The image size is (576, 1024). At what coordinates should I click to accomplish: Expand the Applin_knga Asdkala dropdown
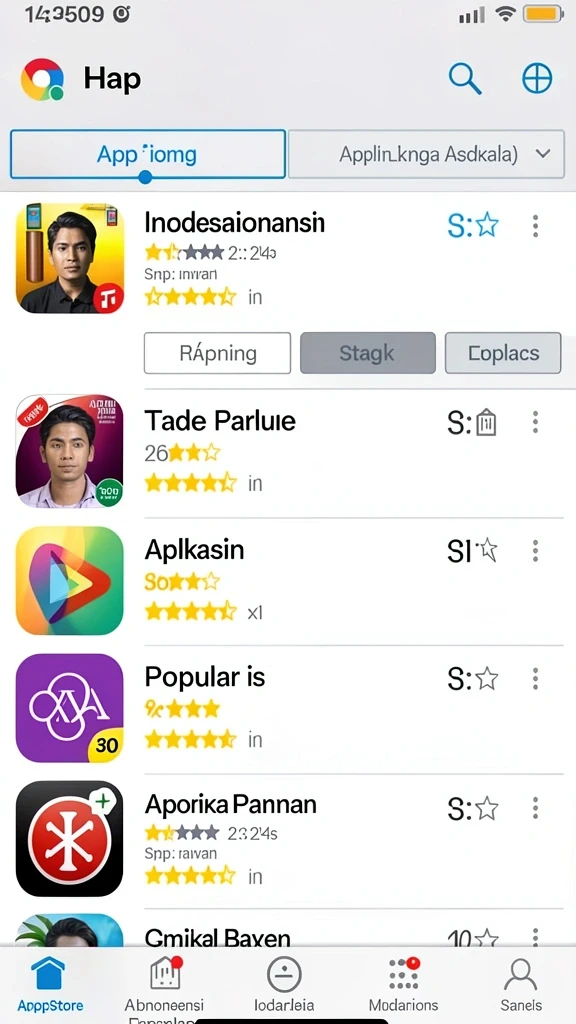coord(426,154)
